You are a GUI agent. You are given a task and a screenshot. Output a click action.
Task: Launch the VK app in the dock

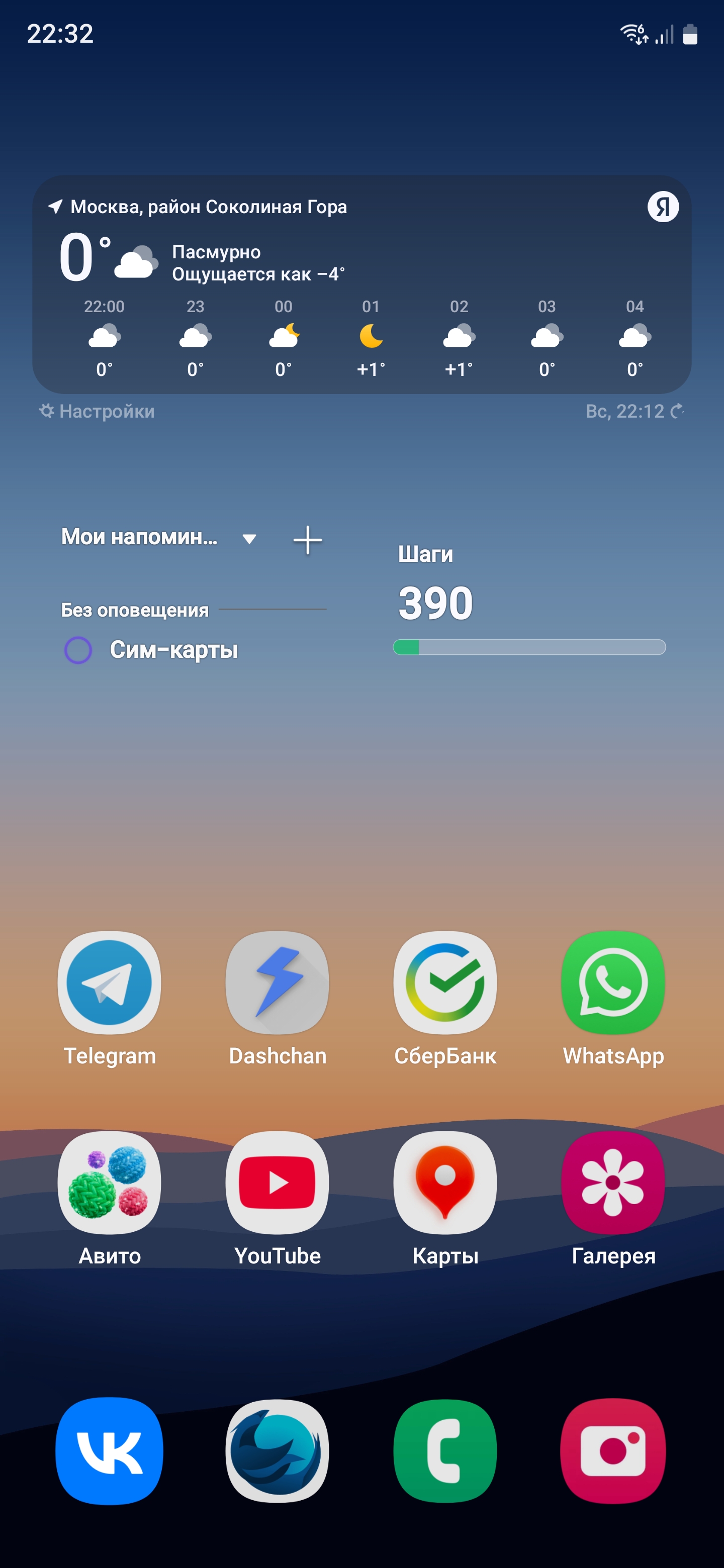tap(110, 1450)
